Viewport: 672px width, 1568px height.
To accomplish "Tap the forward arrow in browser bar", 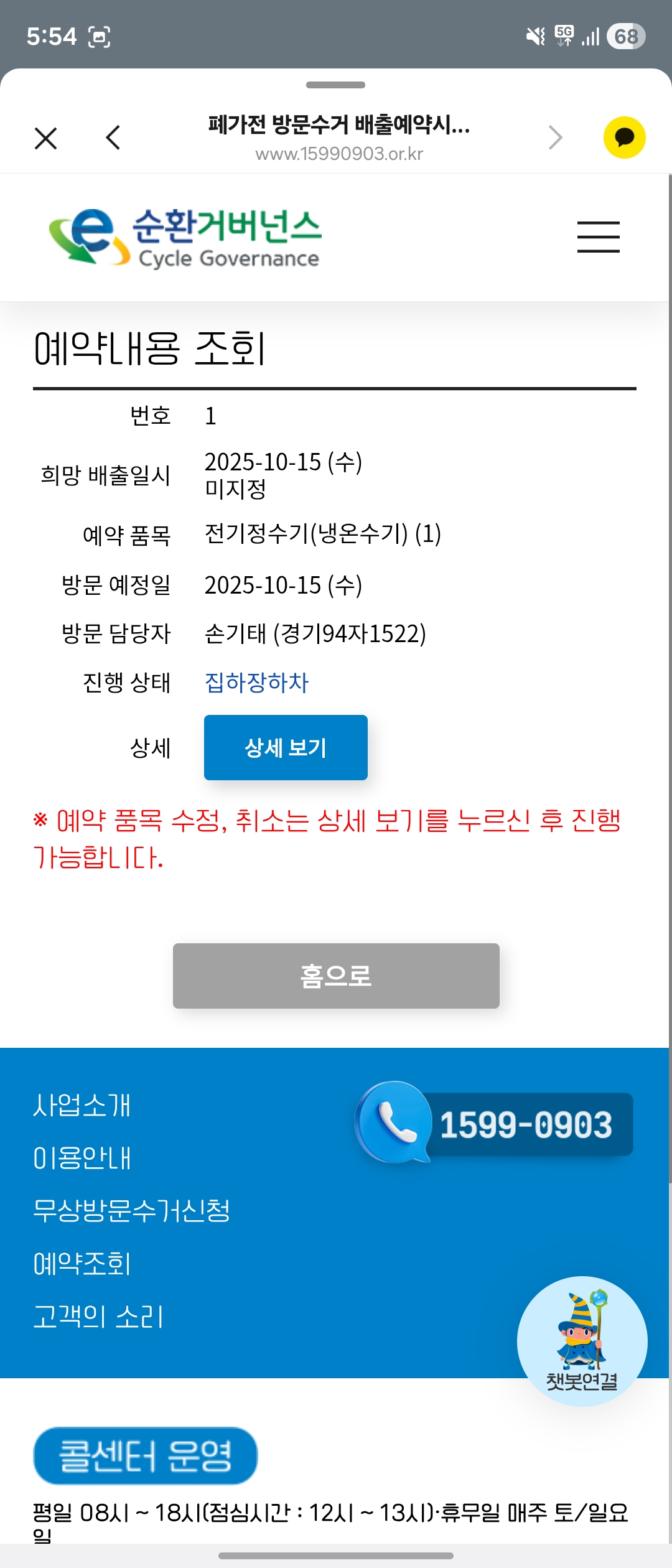I will tap(555, 138).
